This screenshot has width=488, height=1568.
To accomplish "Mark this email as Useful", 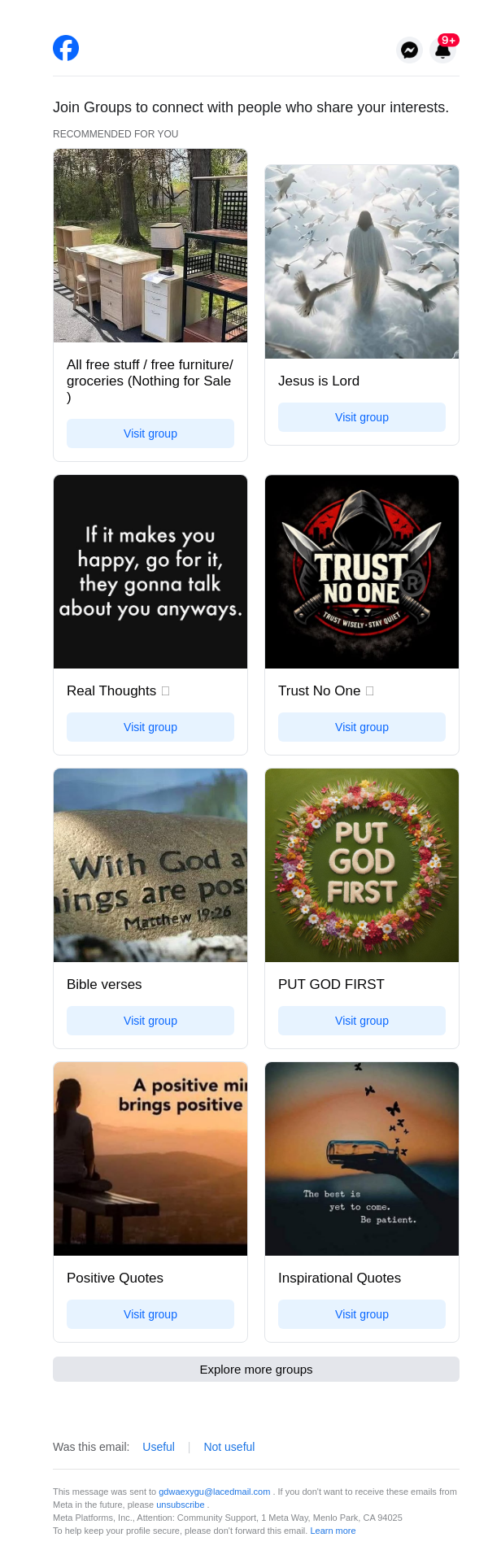I will (x=159, y=1447).
